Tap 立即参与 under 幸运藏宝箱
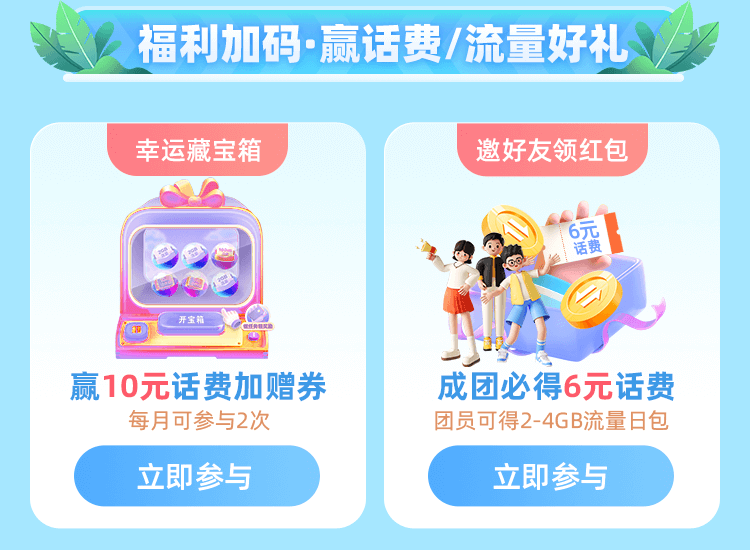750x550 pixels. 197,476
